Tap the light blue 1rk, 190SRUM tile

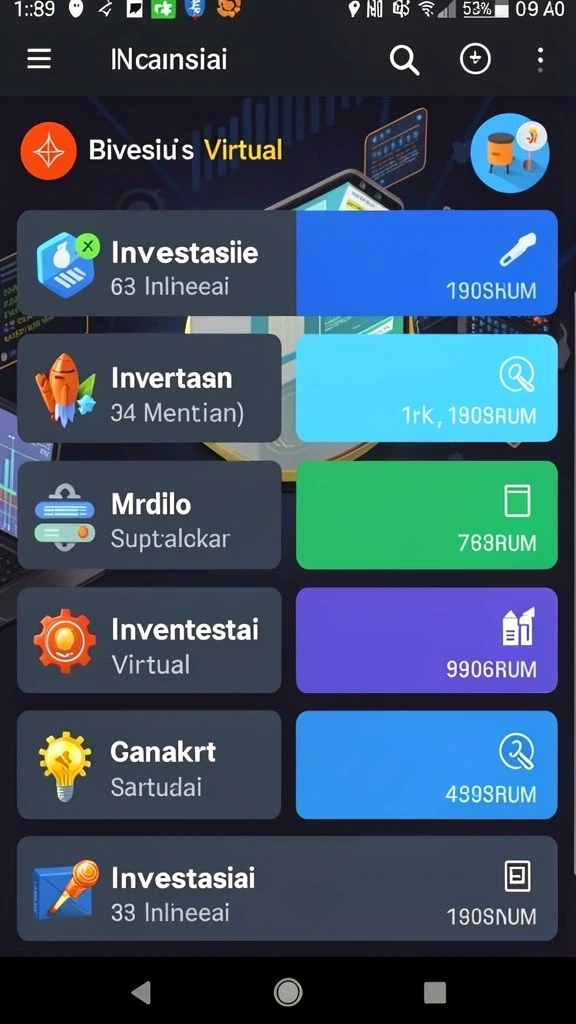coord(427,389)
